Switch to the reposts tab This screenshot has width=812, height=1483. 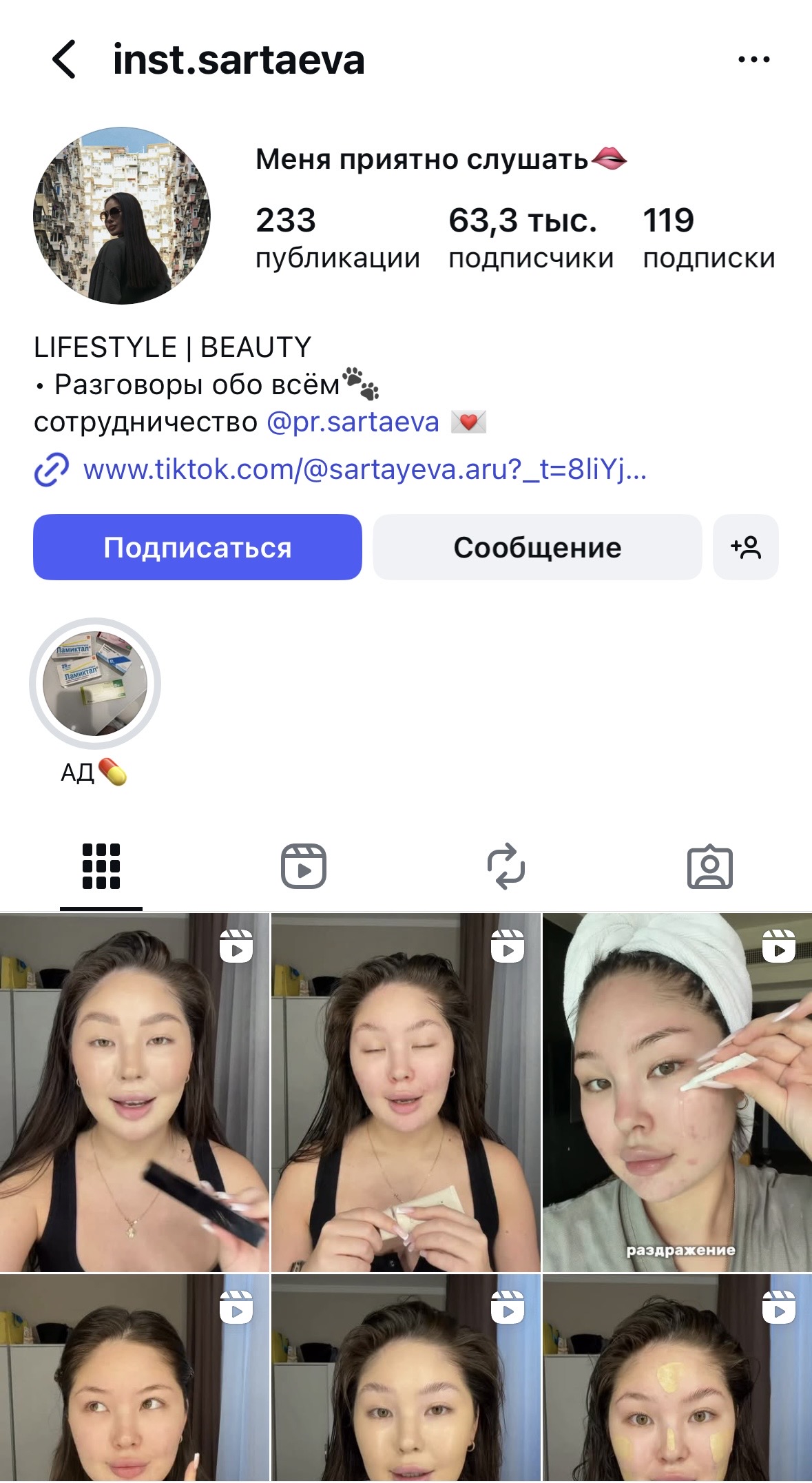click(x=506, y=866)
